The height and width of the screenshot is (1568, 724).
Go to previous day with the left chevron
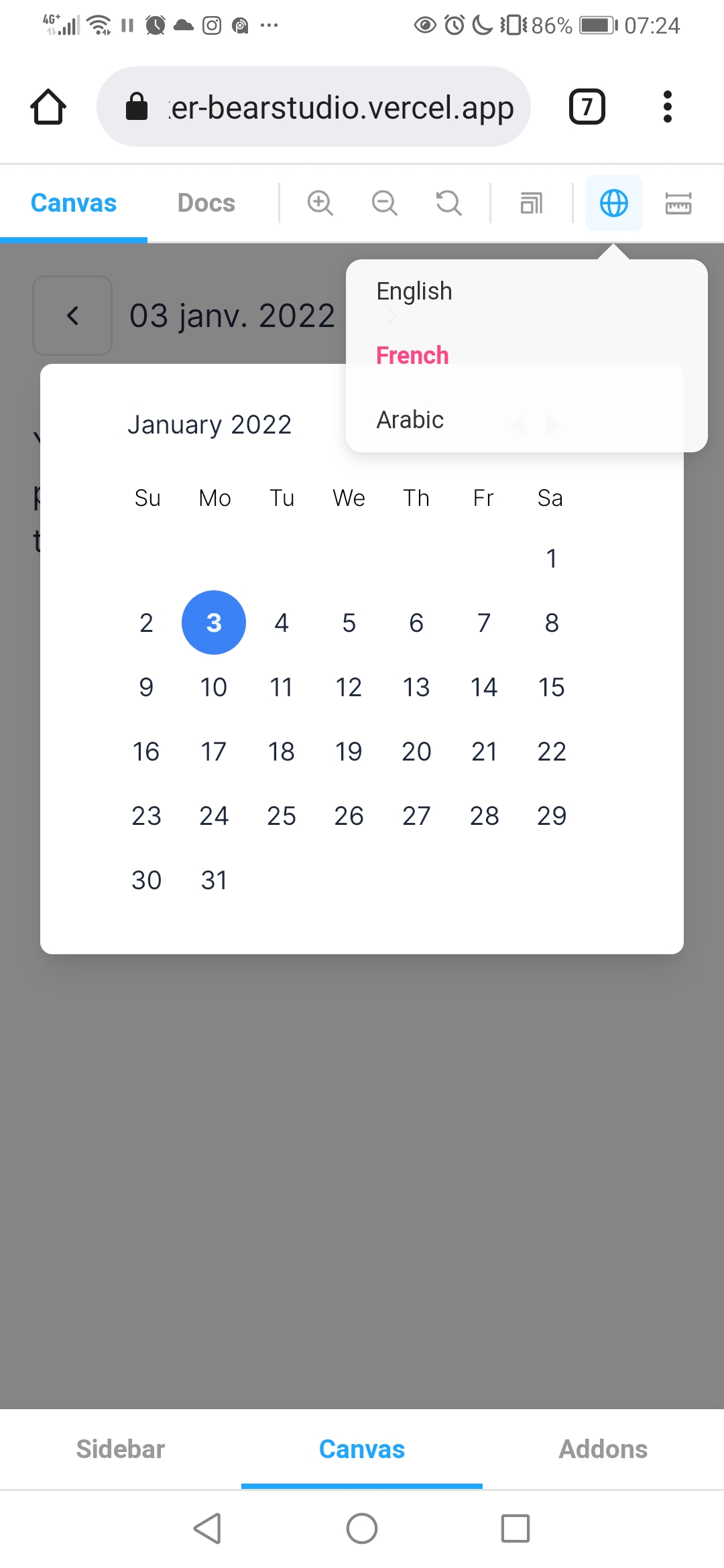pos(72,316)
